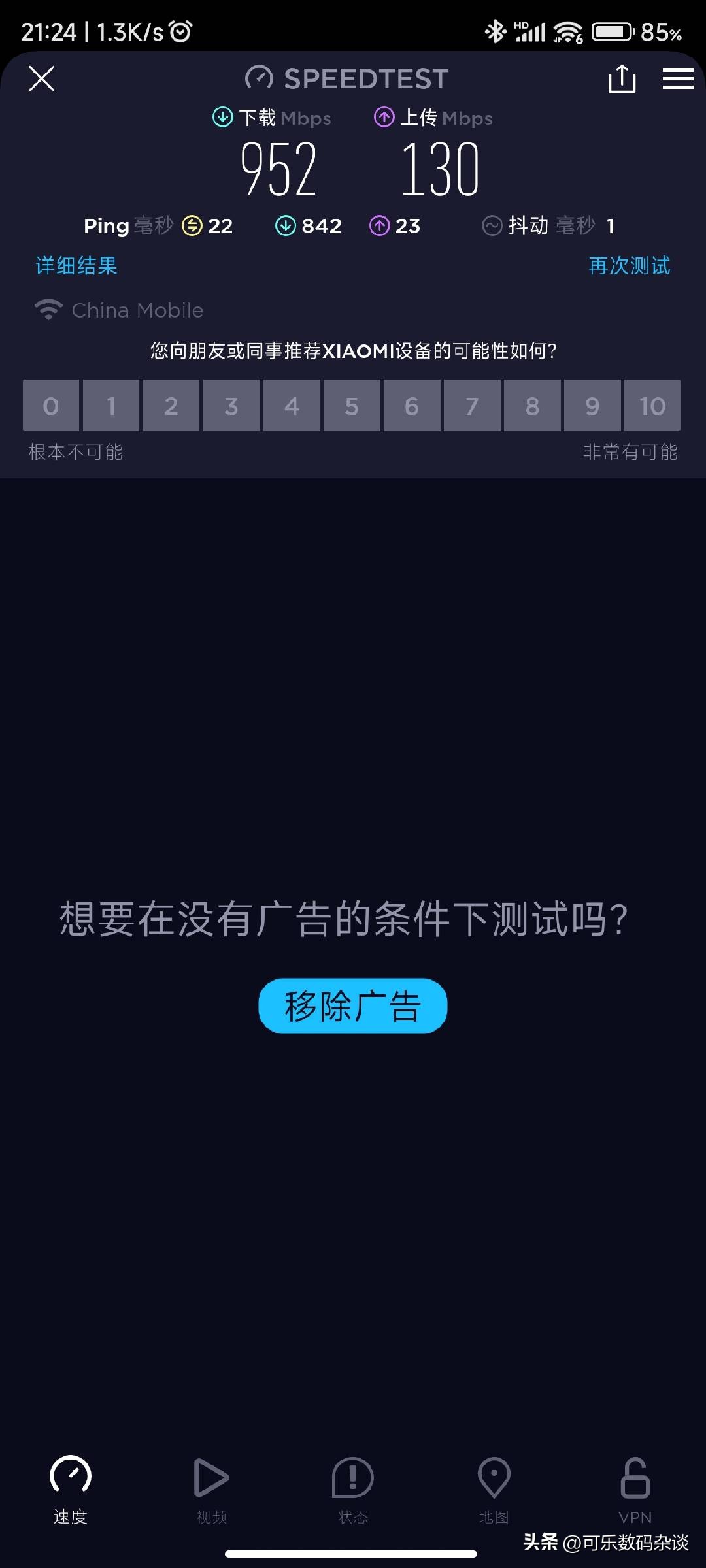This screenshot has width=706, height=1568.
Task: Tap the Speedtest gauge logo
Action: coord(260,78)
